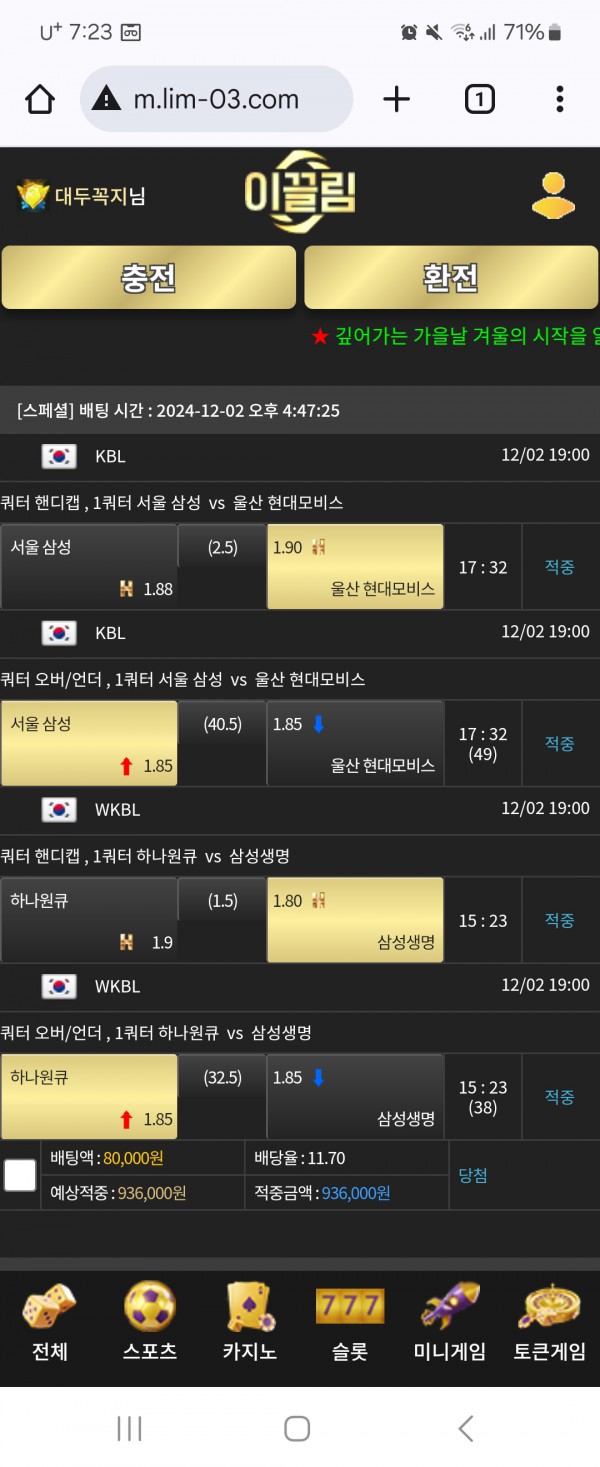Open the user profile icon
Image resolution: width=600 pixels, height=1467 pixels.
553,196
